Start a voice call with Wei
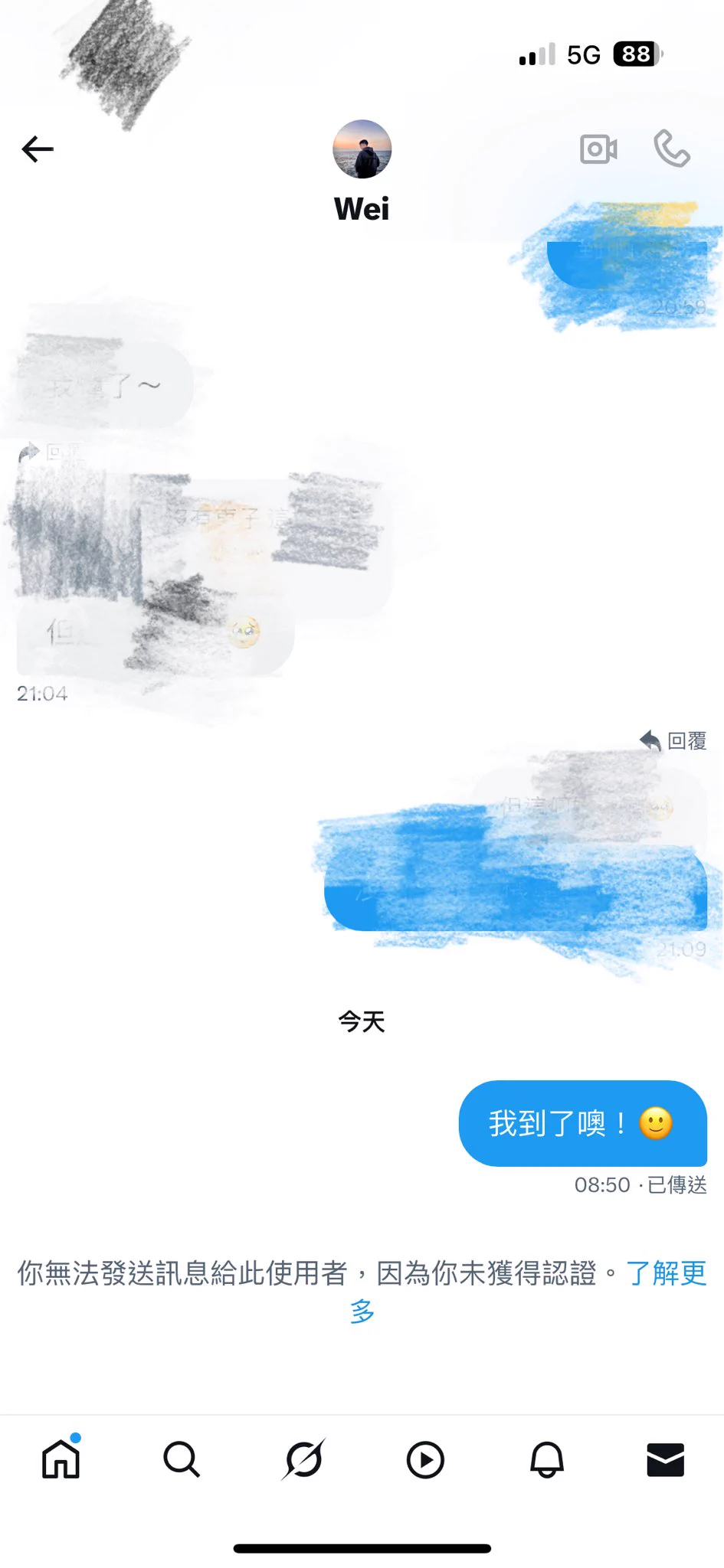Image resolution: width=724 pixels, height=1568 pixels. 672,149
